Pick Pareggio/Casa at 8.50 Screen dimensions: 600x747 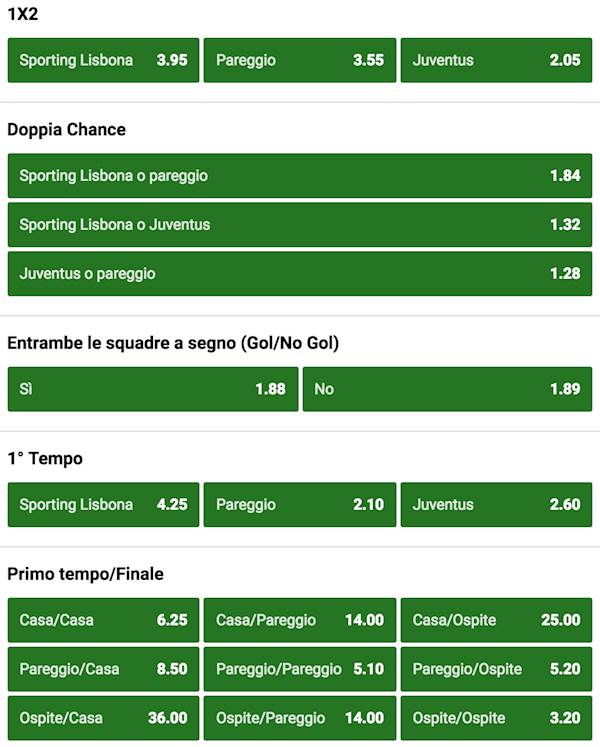click(x=103, y=669)
